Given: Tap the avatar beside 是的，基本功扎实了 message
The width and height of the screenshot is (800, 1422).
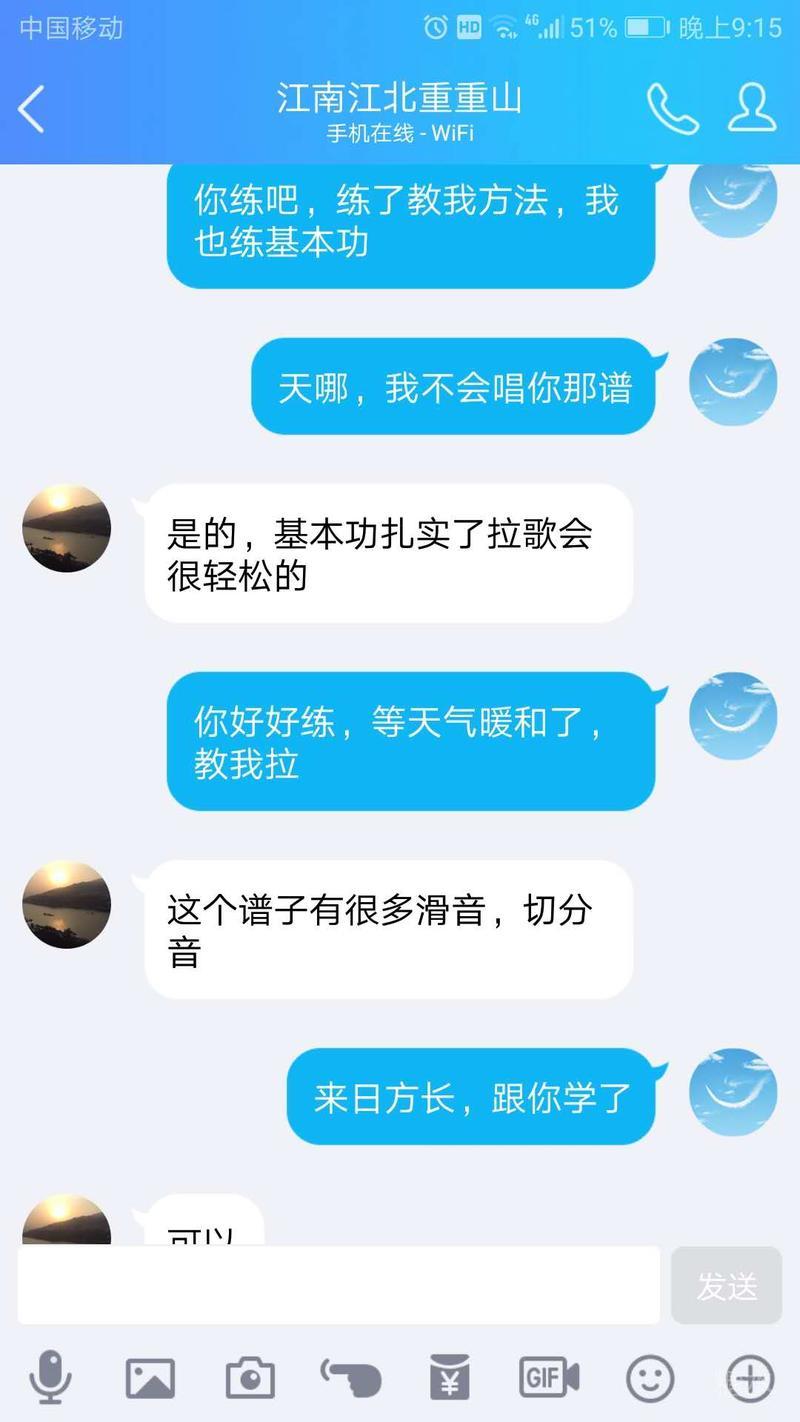Looking at the screenshot, I should tap(66, 528).
